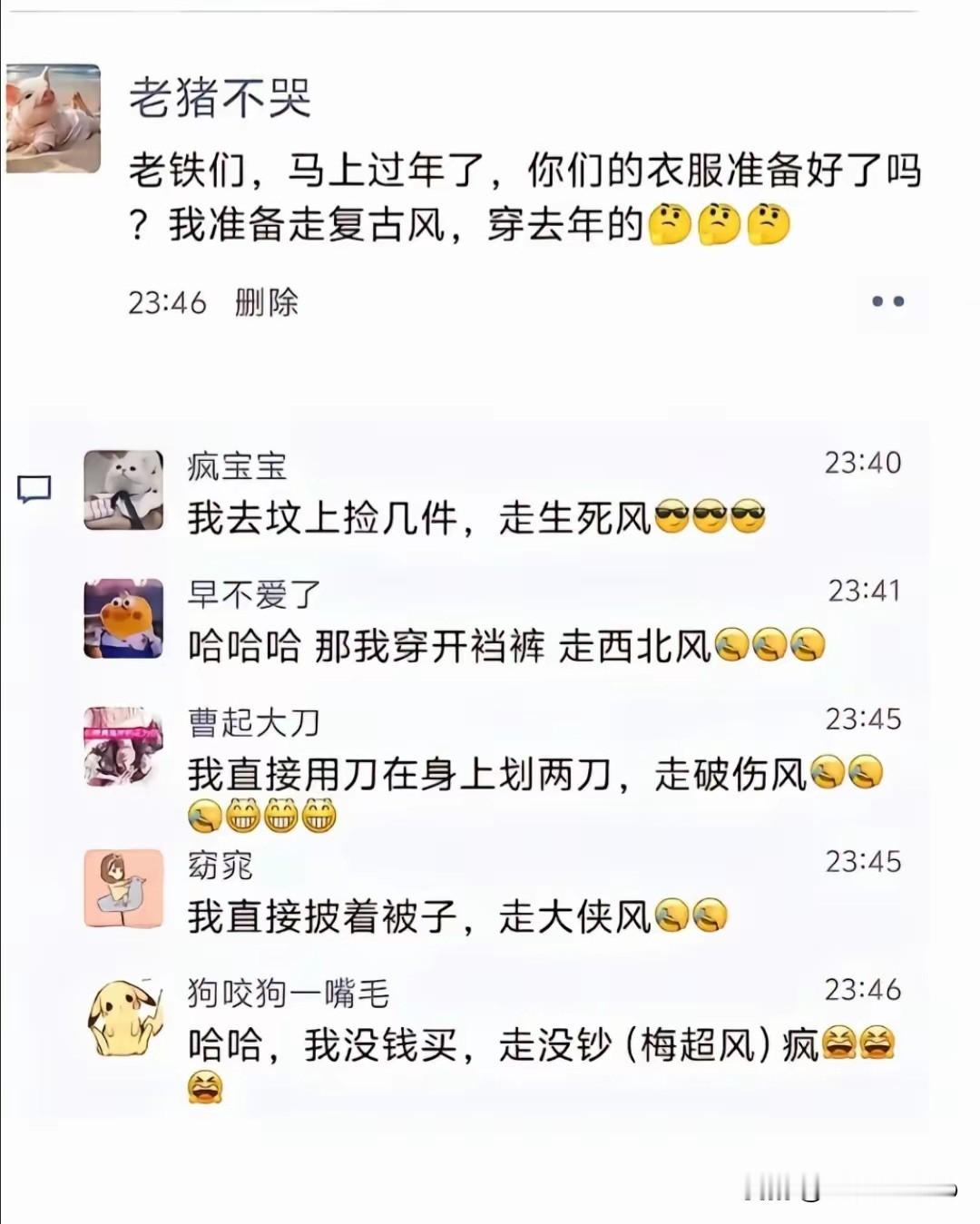Image resolution: width=980 pixels, height=1224 pixels.
Task: Open the two-dot more options button
Action: (887, 303)
